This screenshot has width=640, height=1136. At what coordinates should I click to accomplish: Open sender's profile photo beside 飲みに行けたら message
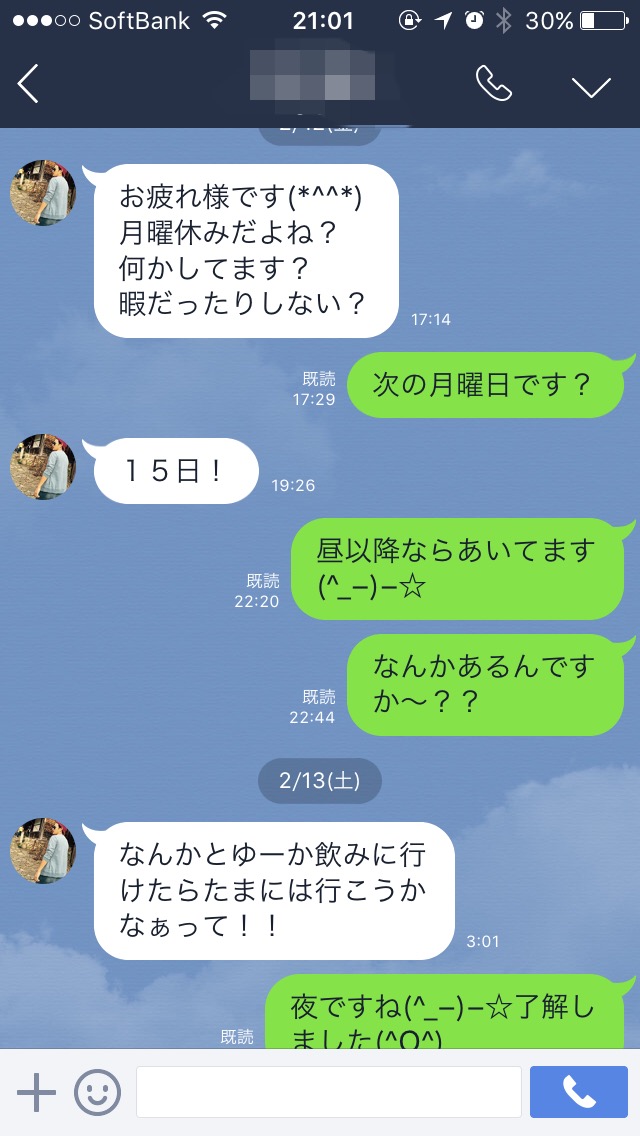coord(43,851)
